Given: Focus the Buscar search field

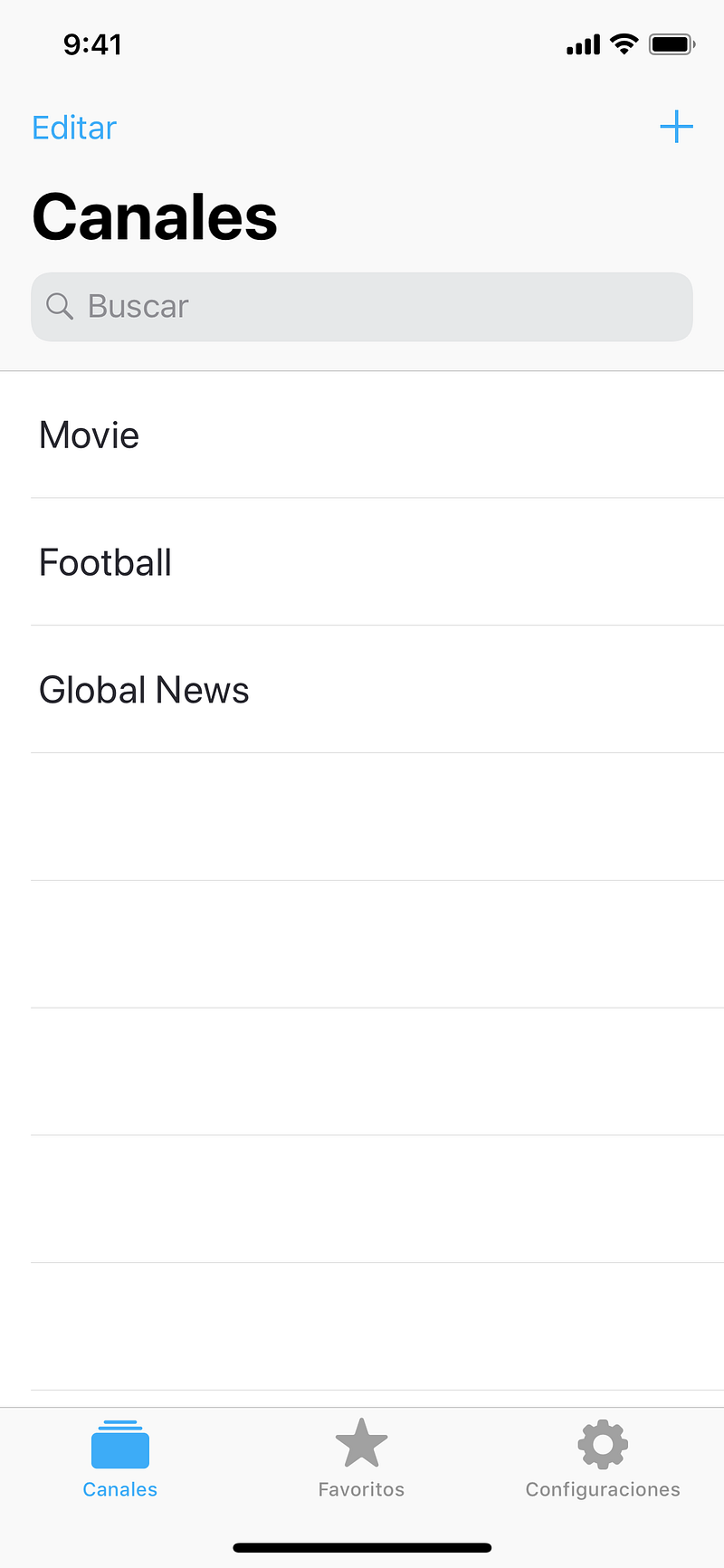Looking at the screenshot, I should click(362, 307).
